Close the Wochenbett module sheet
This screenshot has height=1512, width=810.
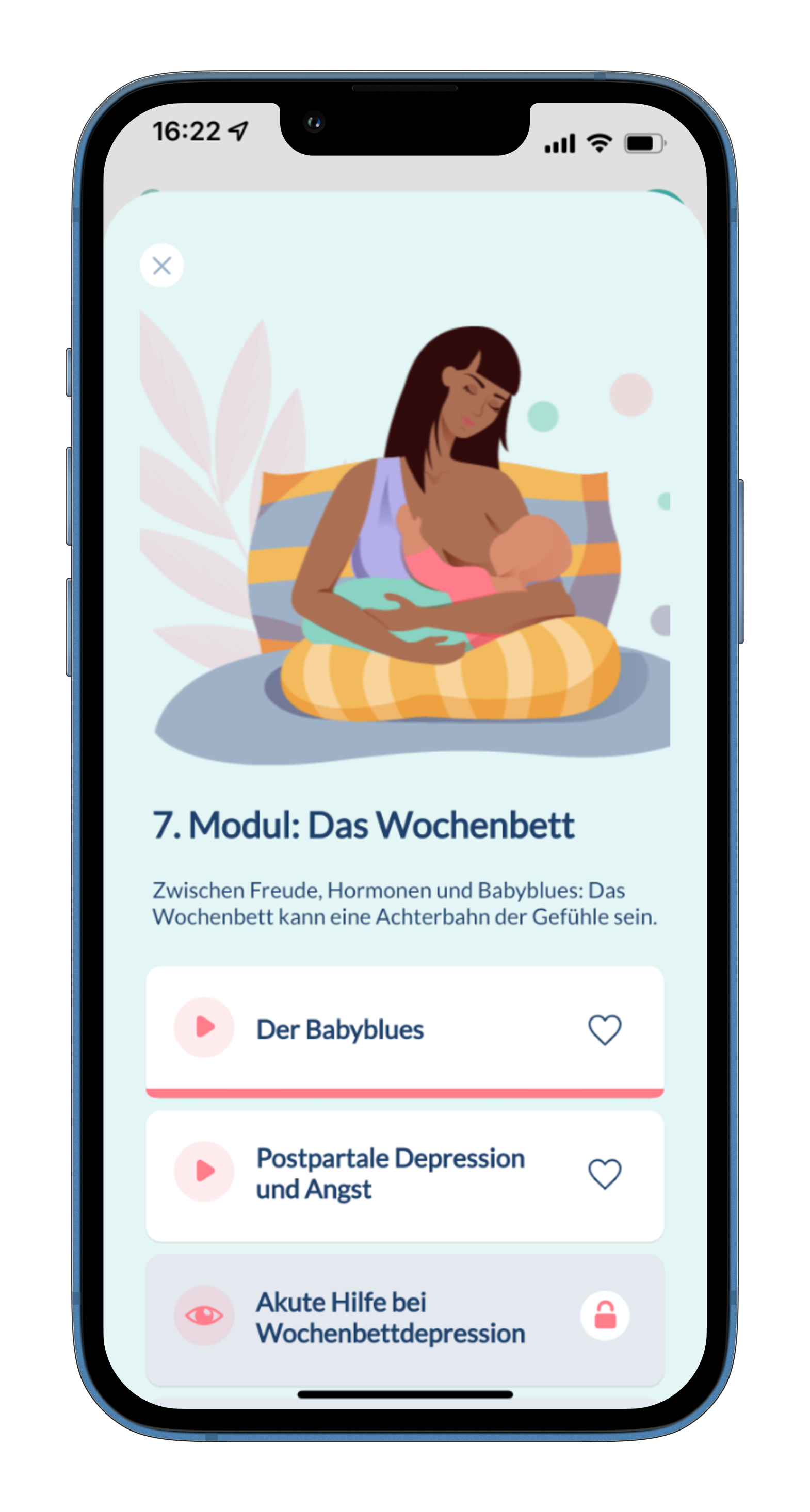[x=161, y=265]
